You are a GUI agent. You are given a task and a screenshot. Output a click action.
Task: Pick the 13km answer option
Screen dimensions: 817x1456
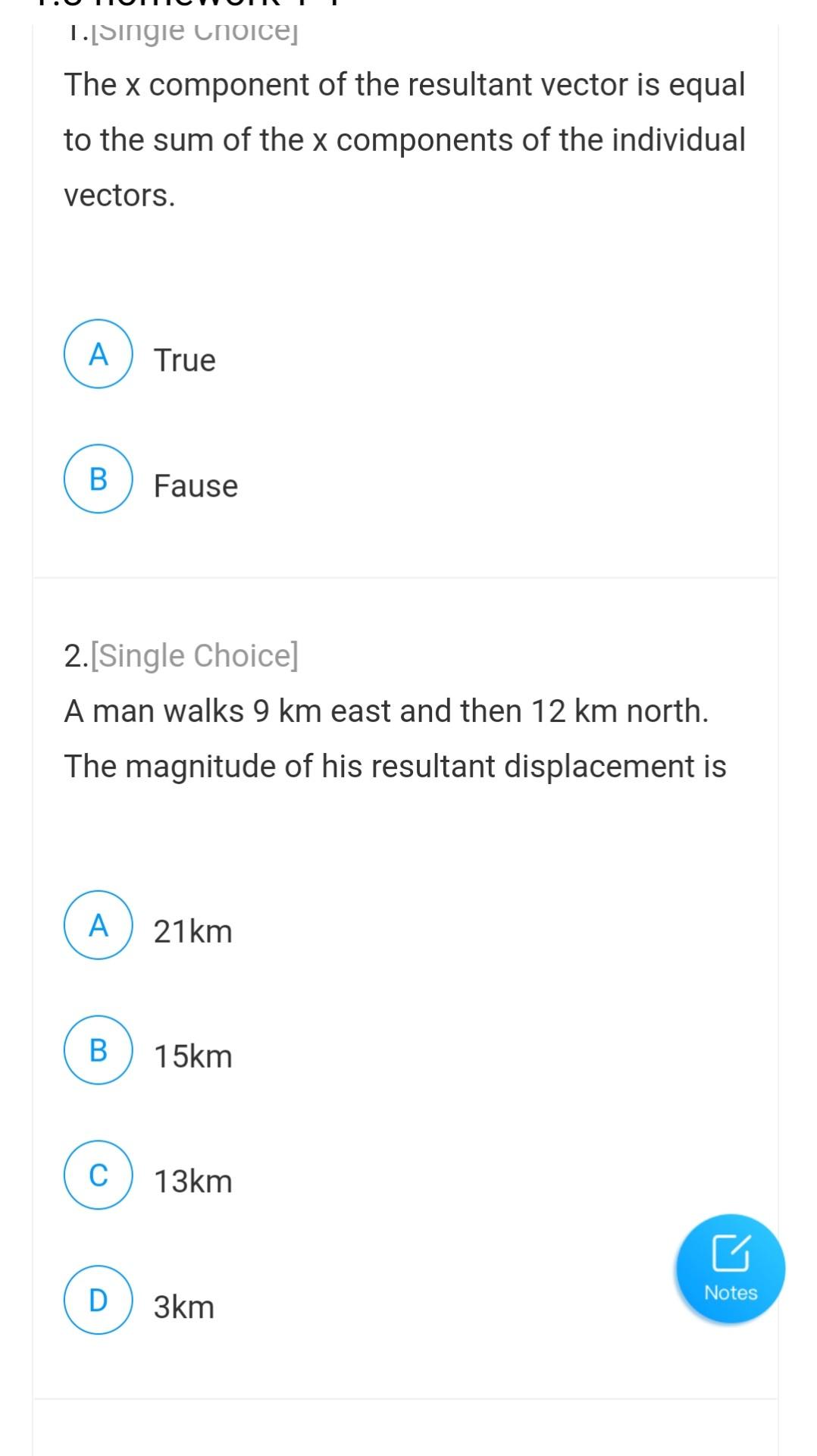point(99,1175)
